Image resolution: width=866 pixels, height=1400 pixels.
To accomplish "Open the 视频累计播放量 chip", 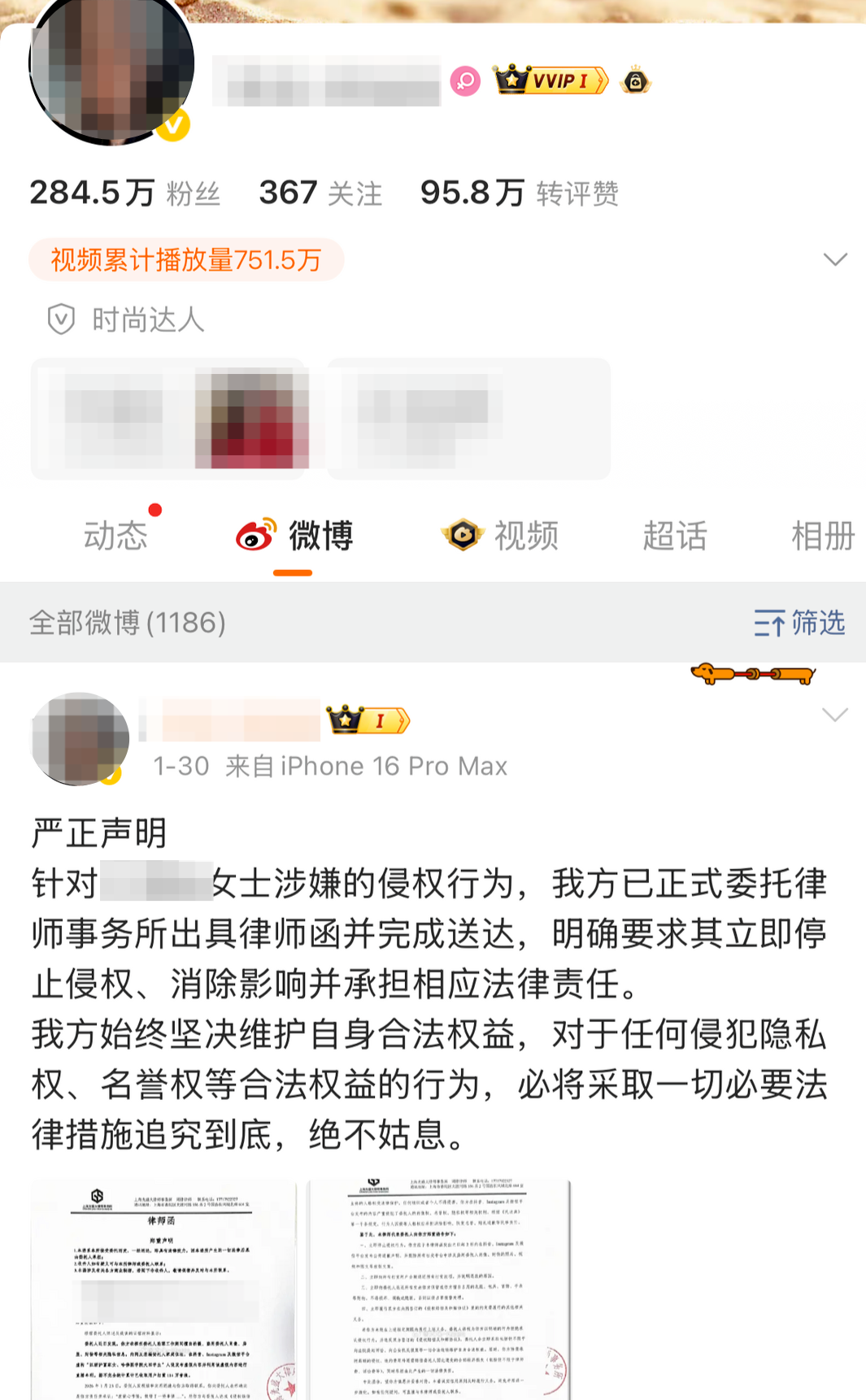I will point(186,260).
